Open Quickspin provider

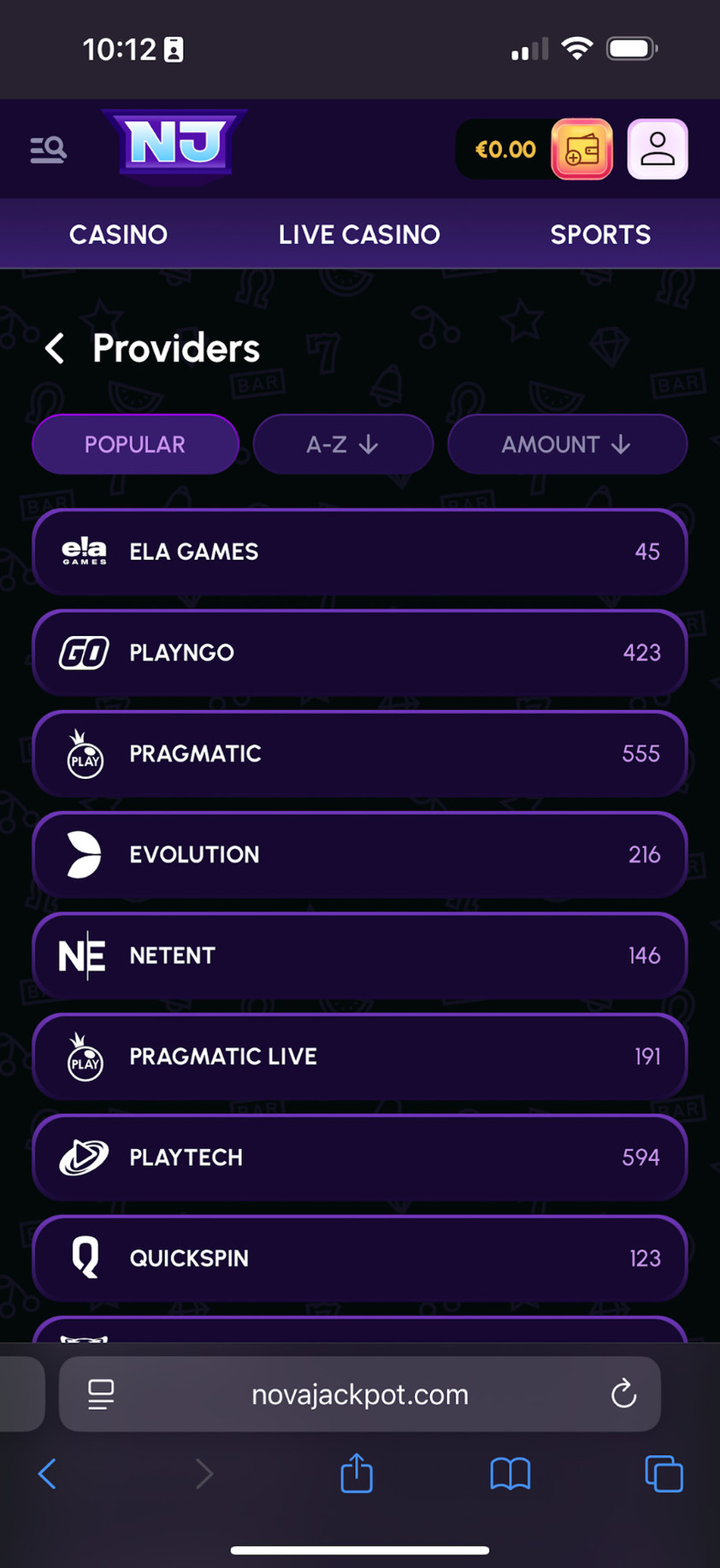point(359,1258)
